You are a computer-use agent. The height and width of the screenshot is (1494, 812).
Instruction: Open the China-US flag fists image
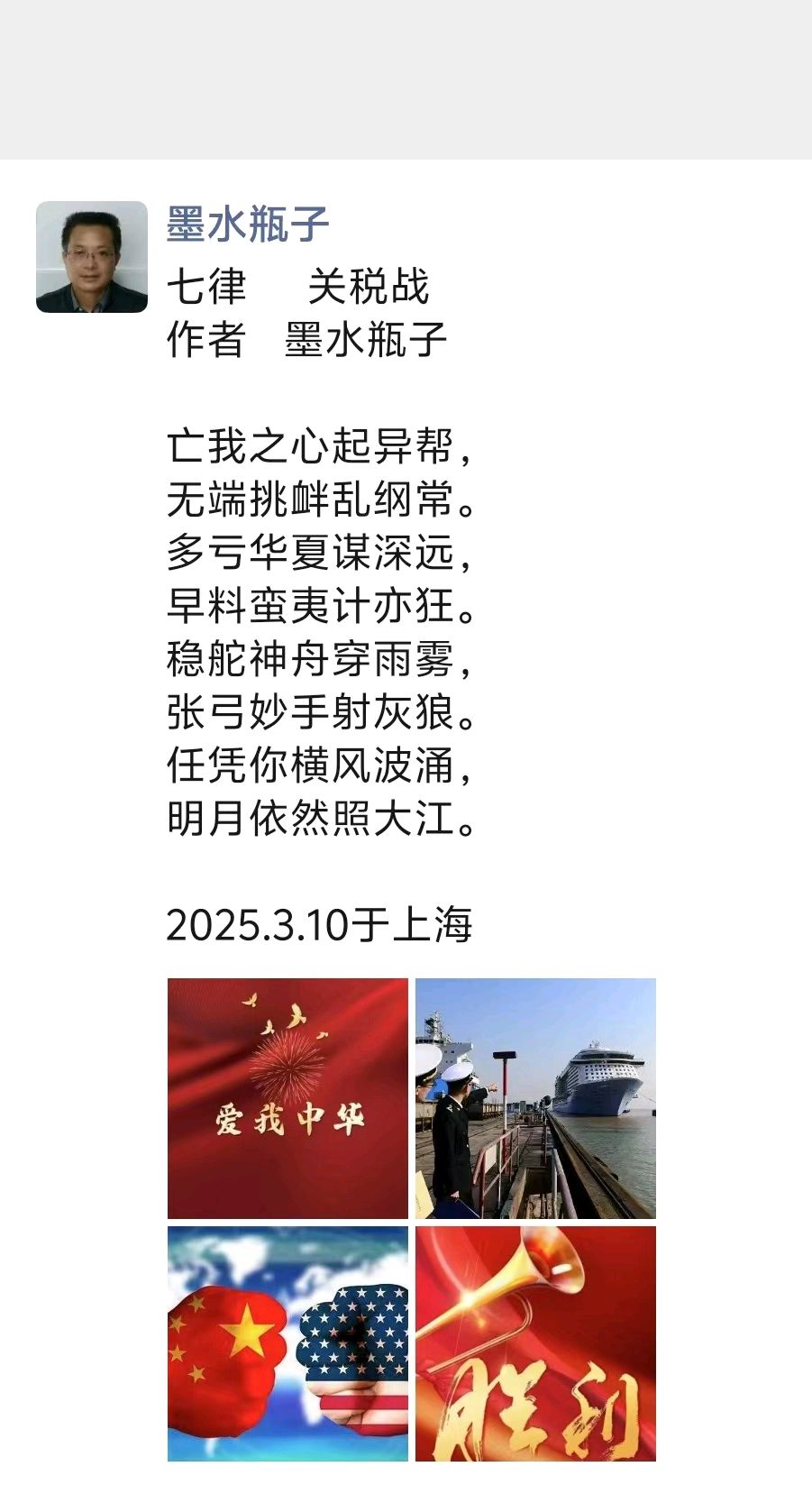pyautogui.click(x=287, y=1343)
